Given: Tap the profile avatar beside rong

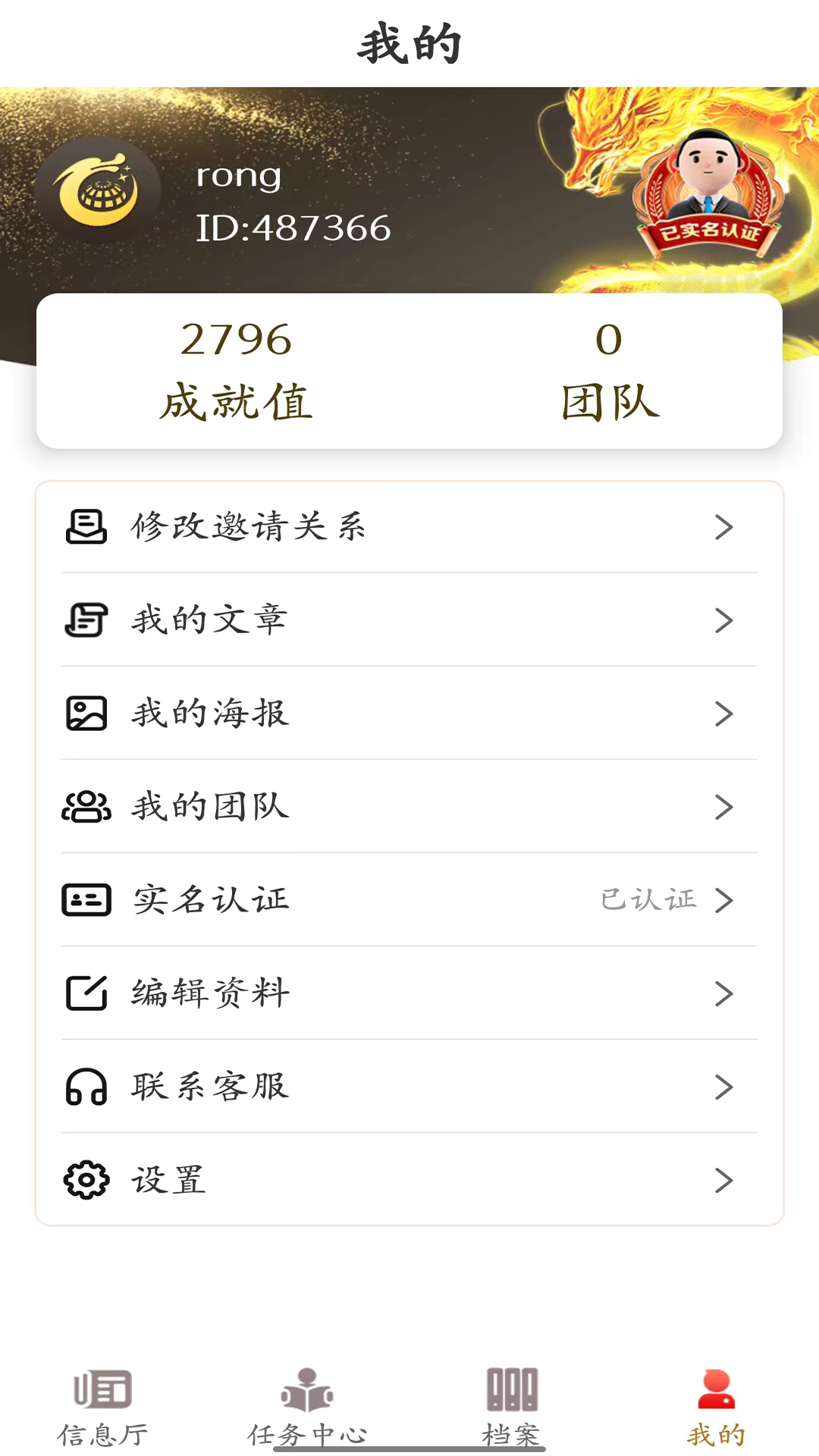Looking at the screenshot, I should point(98,190).
